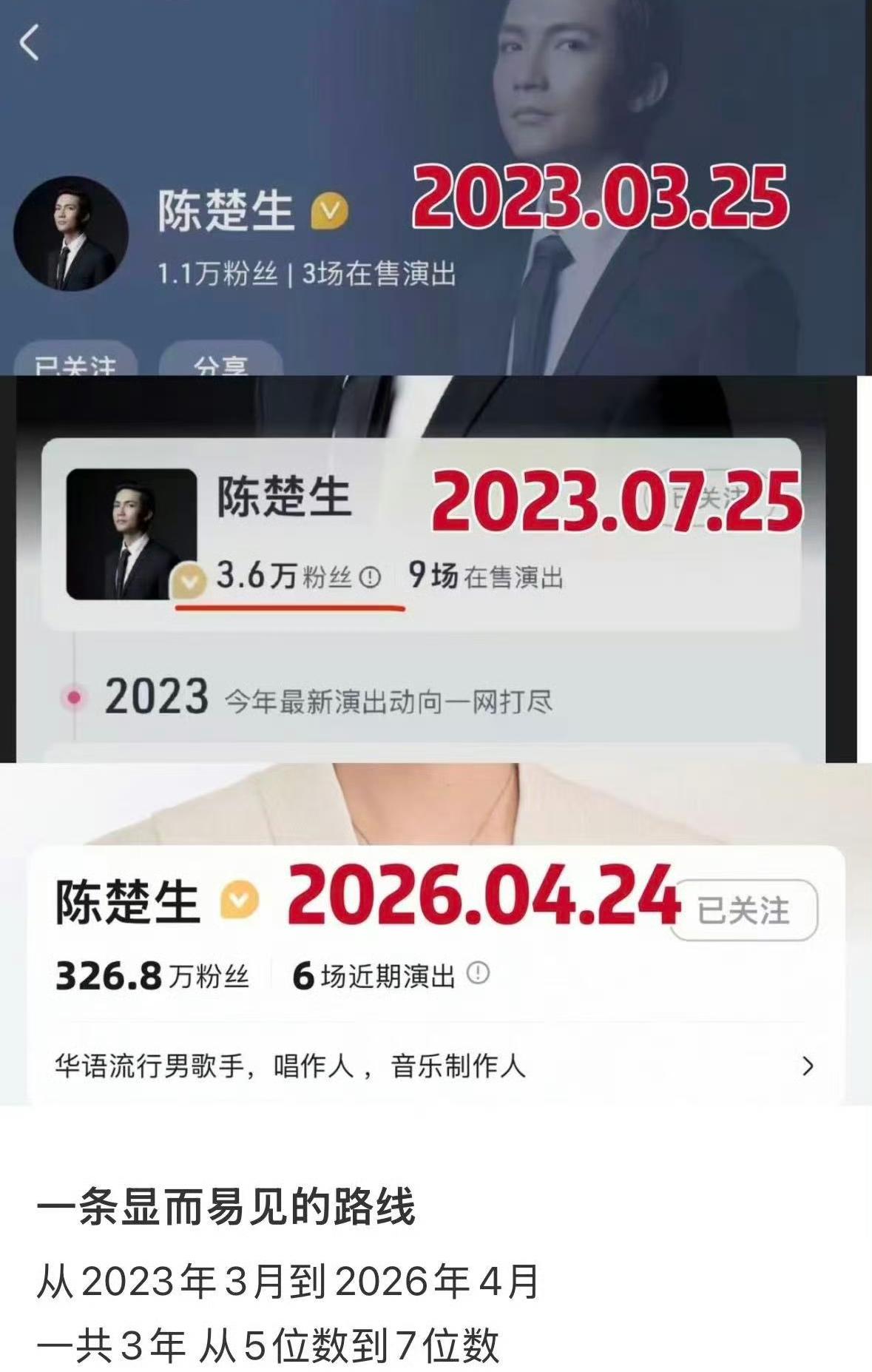The image size is (872, 1372).
Task: Click the 分享 share button
Action: (x=222, y=363)
